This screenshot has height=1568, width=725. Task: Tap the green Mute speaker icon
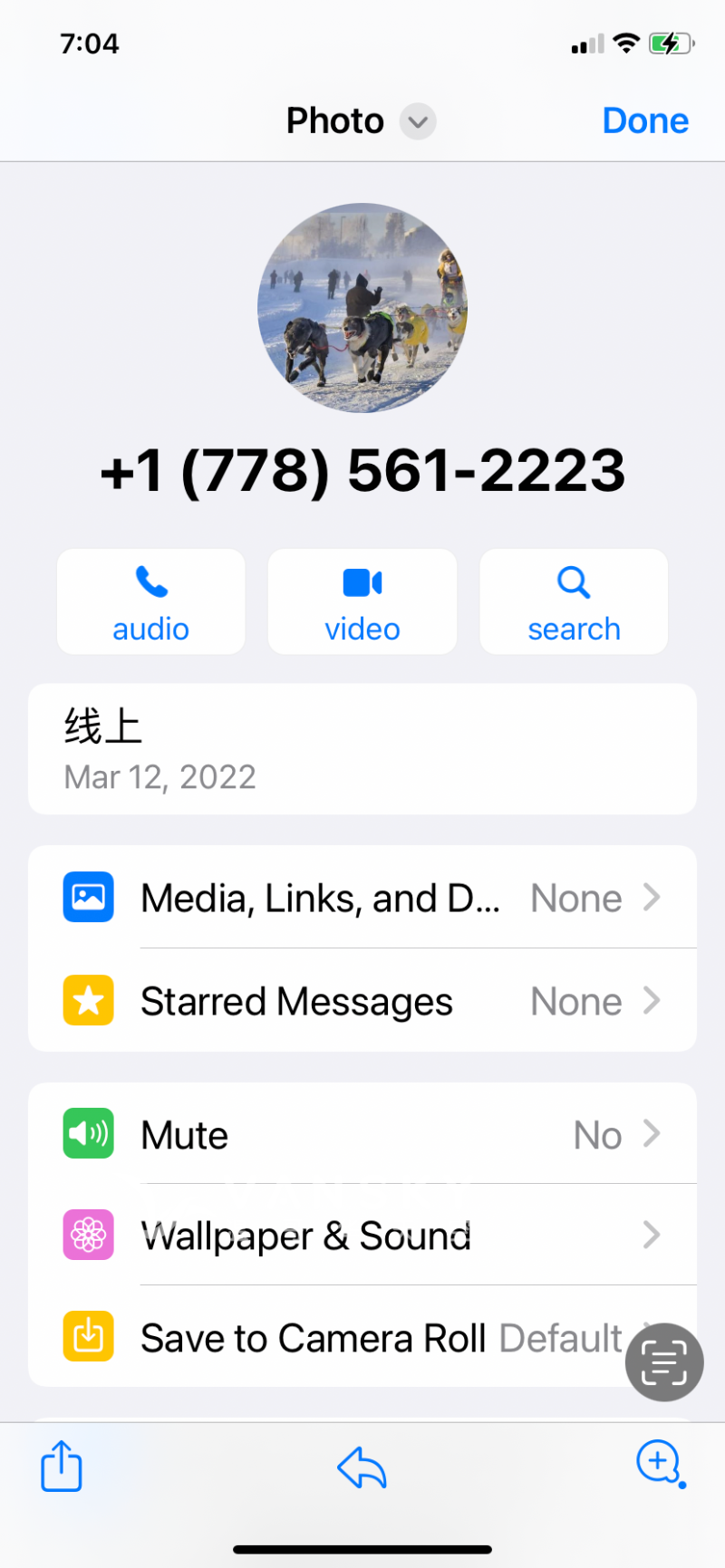(x=88, y=1133)
